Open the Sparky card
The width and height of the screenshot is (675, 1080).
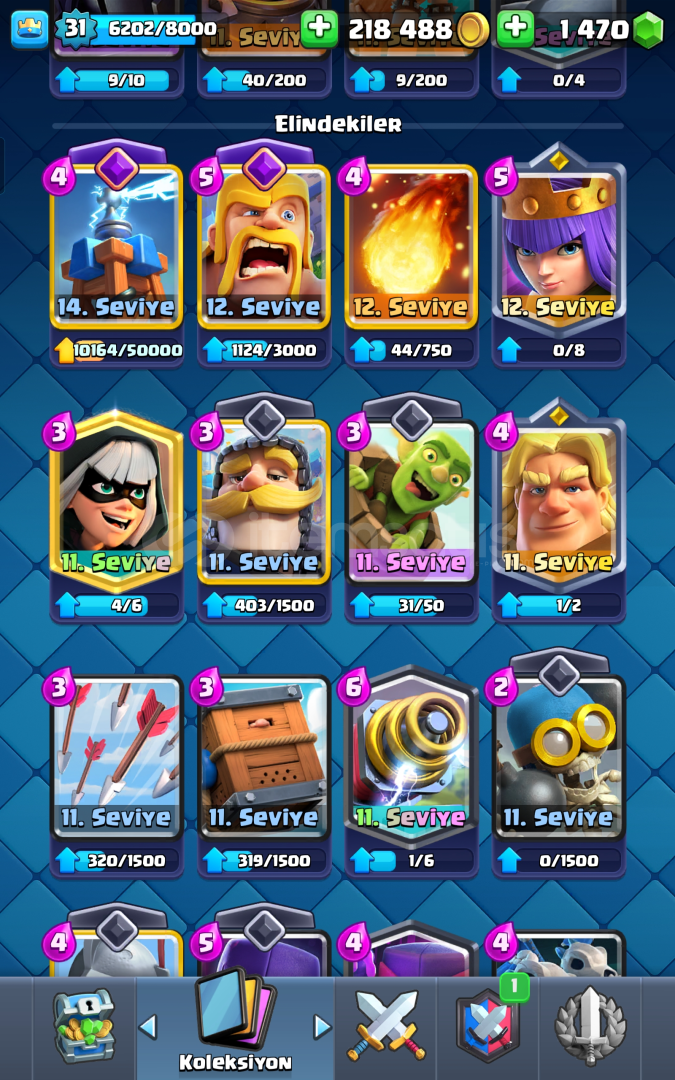coord(411,756)
